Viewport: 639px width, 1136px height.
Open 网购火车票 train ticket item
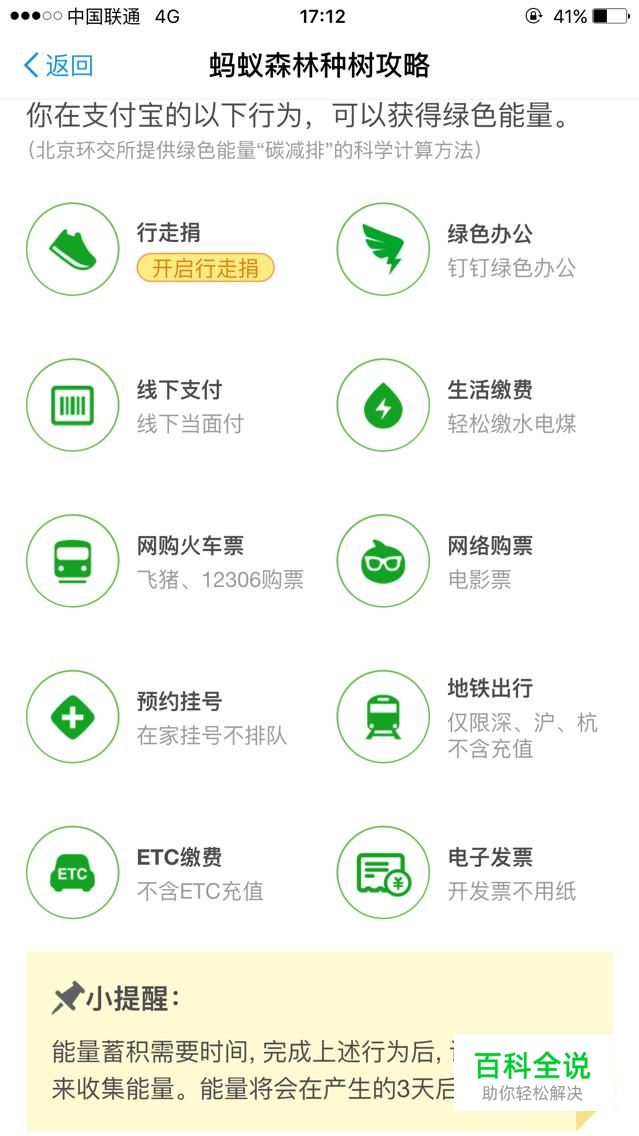[165, 561]
